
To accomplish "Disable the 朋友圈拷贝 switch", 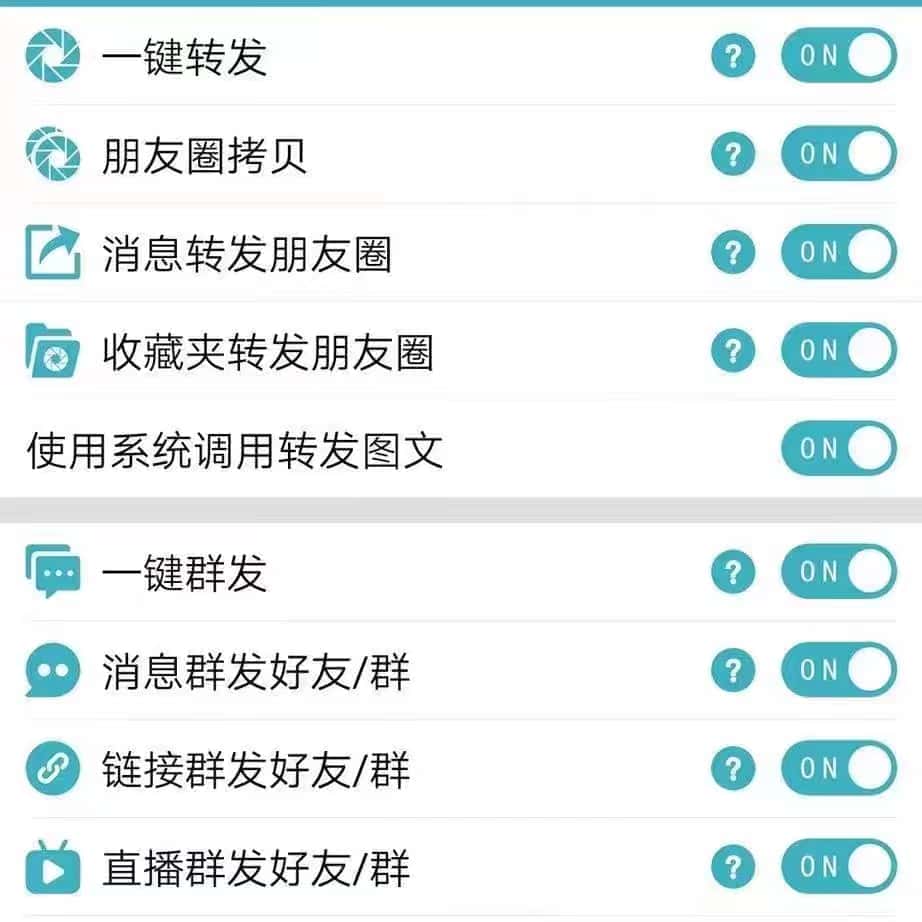I will (x=838, y=153).
